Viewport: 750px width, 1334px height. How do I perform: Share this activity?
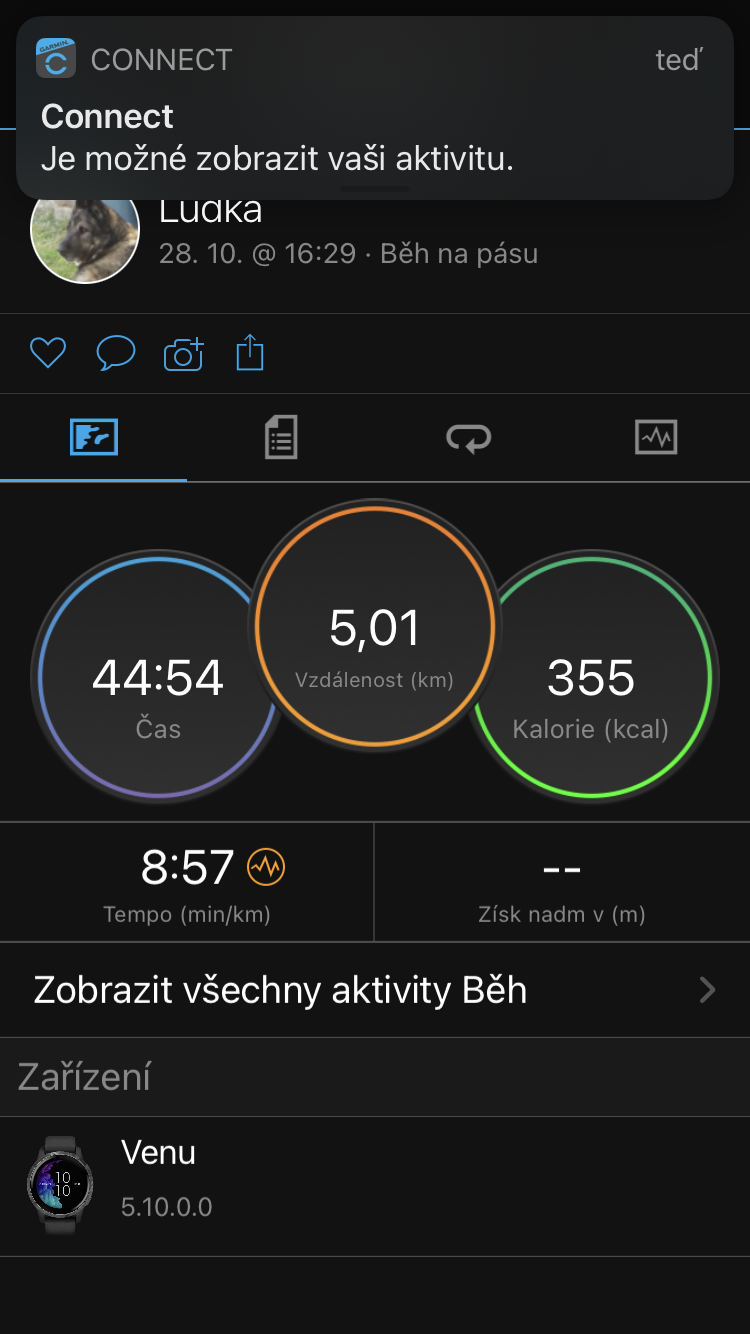(250, 353)
